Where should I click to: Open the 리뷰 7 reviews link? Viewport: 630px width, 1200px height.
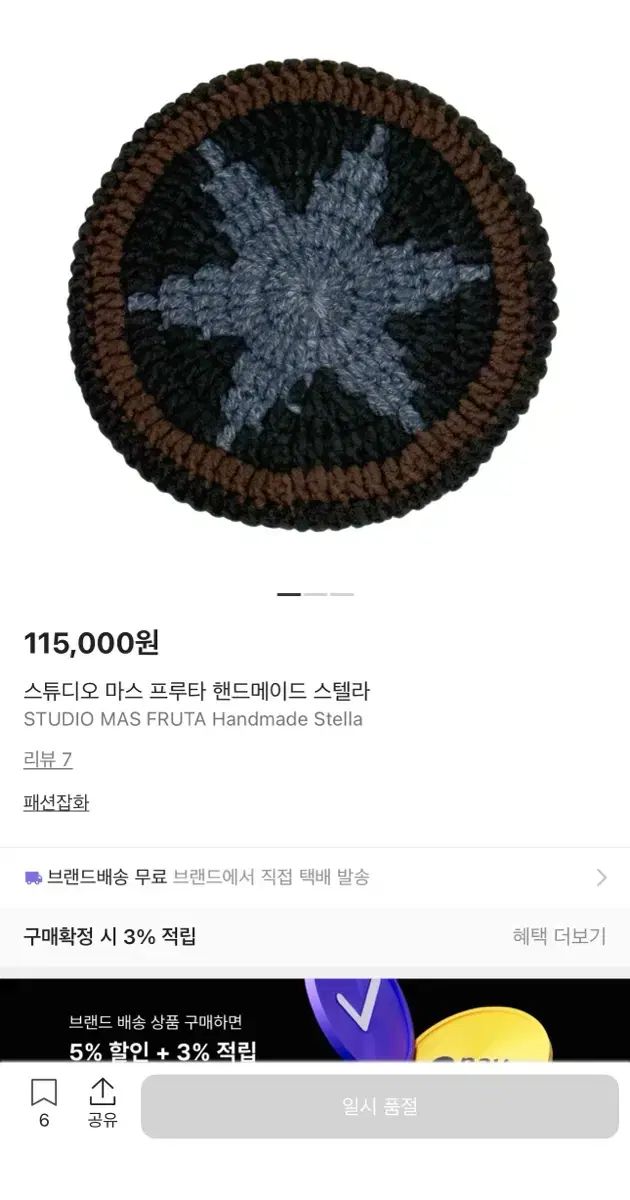(48, 759)
